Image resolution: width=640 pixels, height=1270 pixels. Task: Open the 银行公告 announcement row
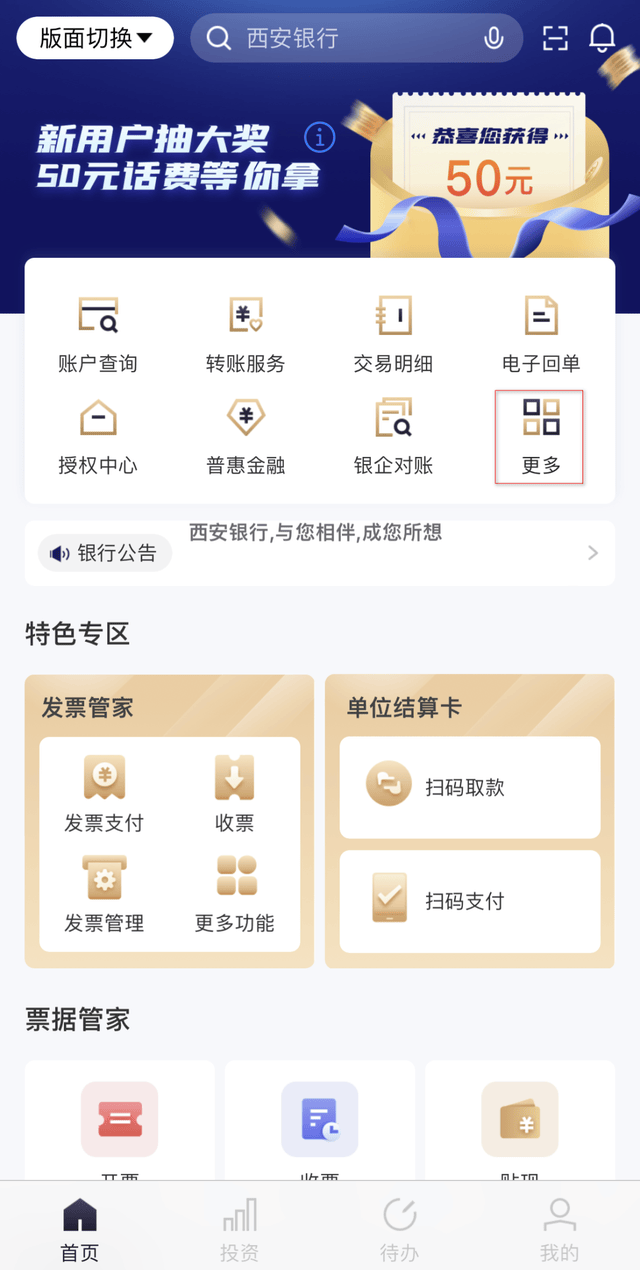320,553
